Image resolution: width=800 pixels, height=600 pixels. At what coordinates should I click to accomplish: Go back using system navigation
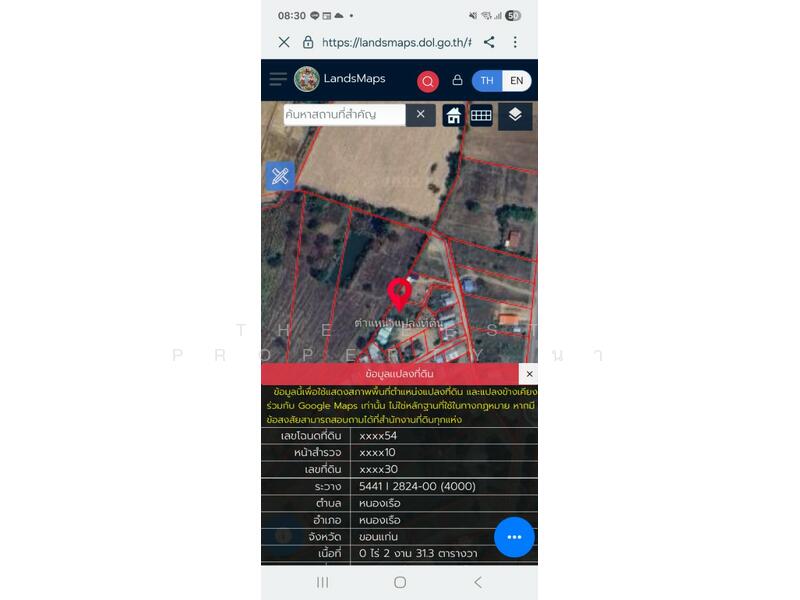point(477,582)
